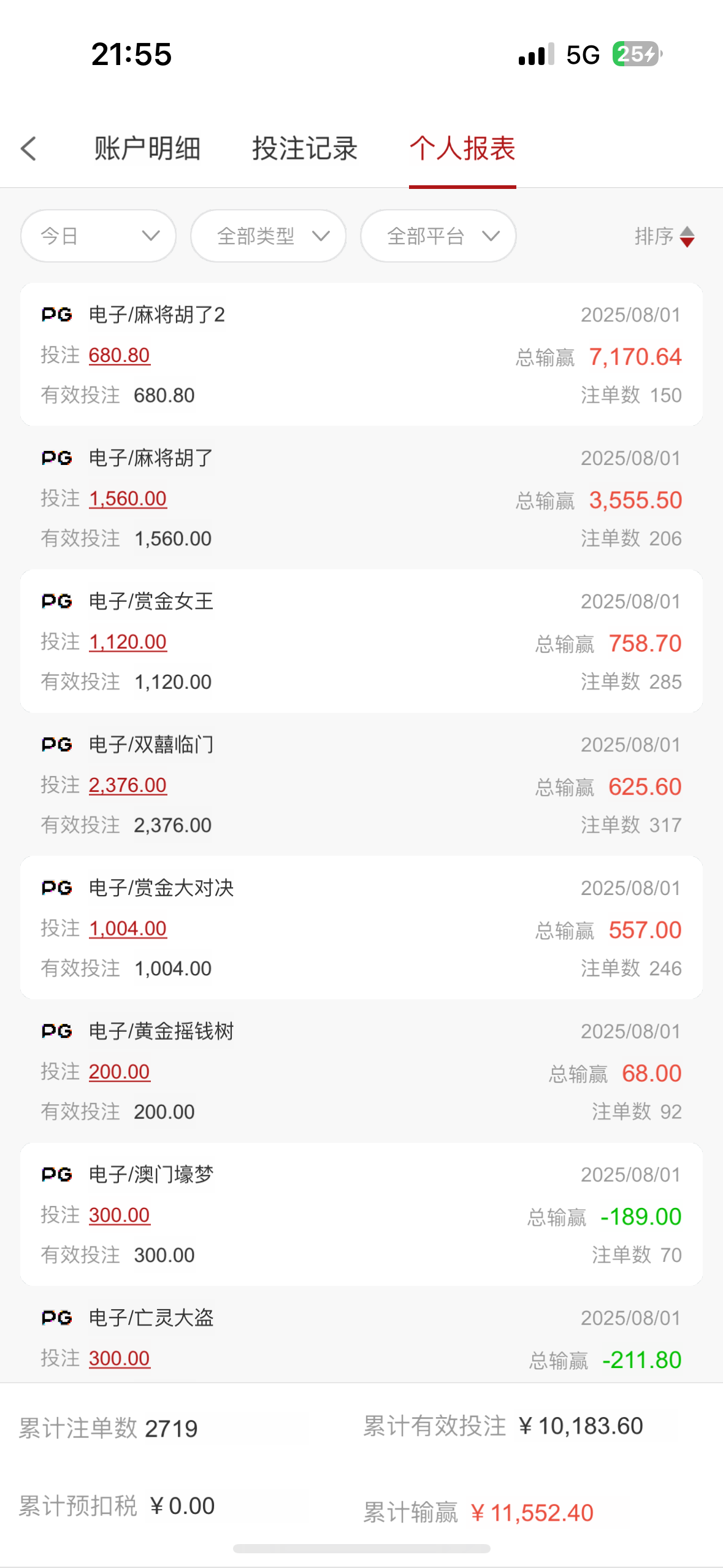This screenshot has height=1568, width=723.
Task: Go back using the top-left arrow
Action: [x=28, y=148]
